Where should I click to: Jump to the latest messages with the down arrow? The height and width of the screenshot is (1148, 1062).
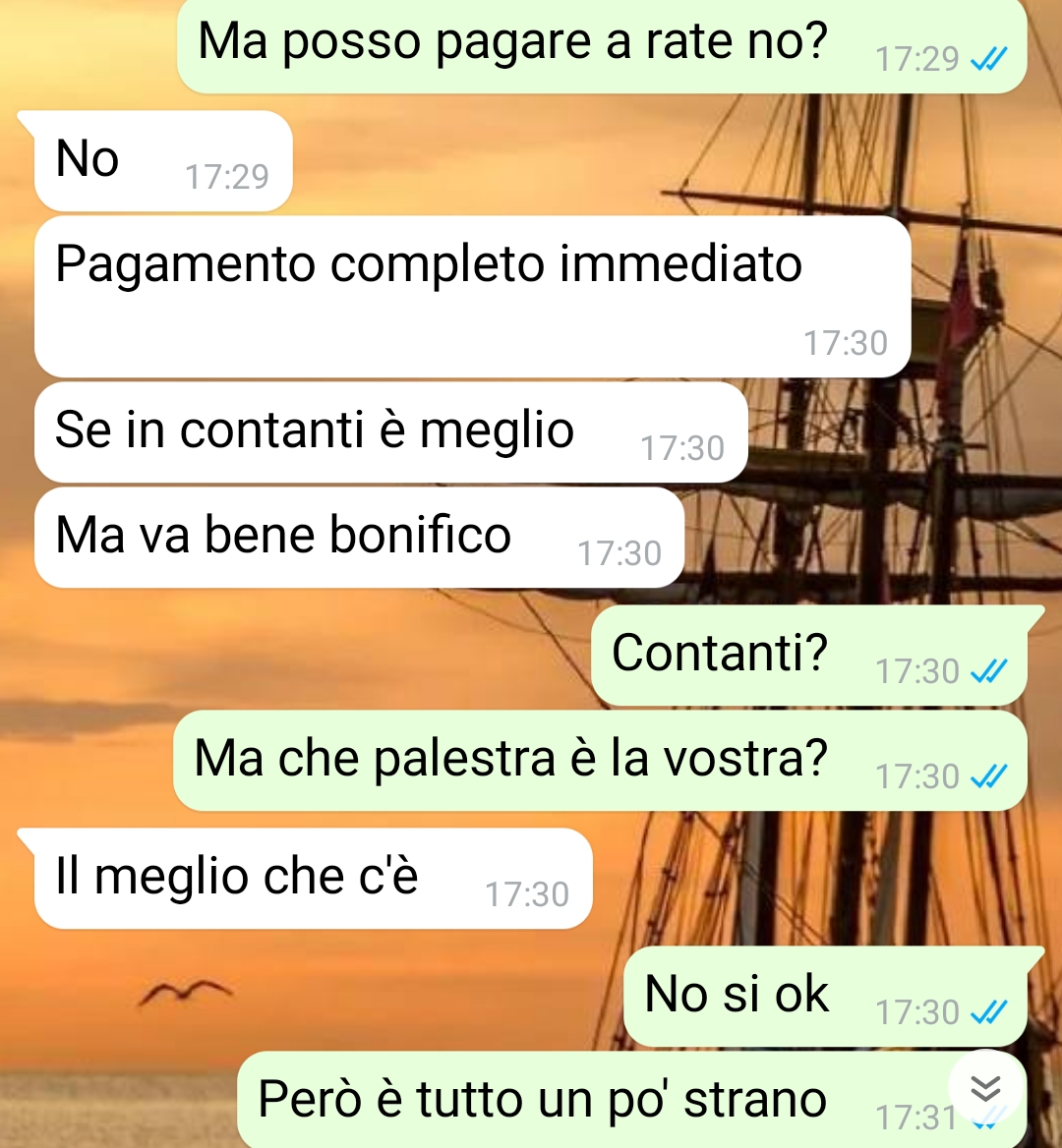point(985,1088)
